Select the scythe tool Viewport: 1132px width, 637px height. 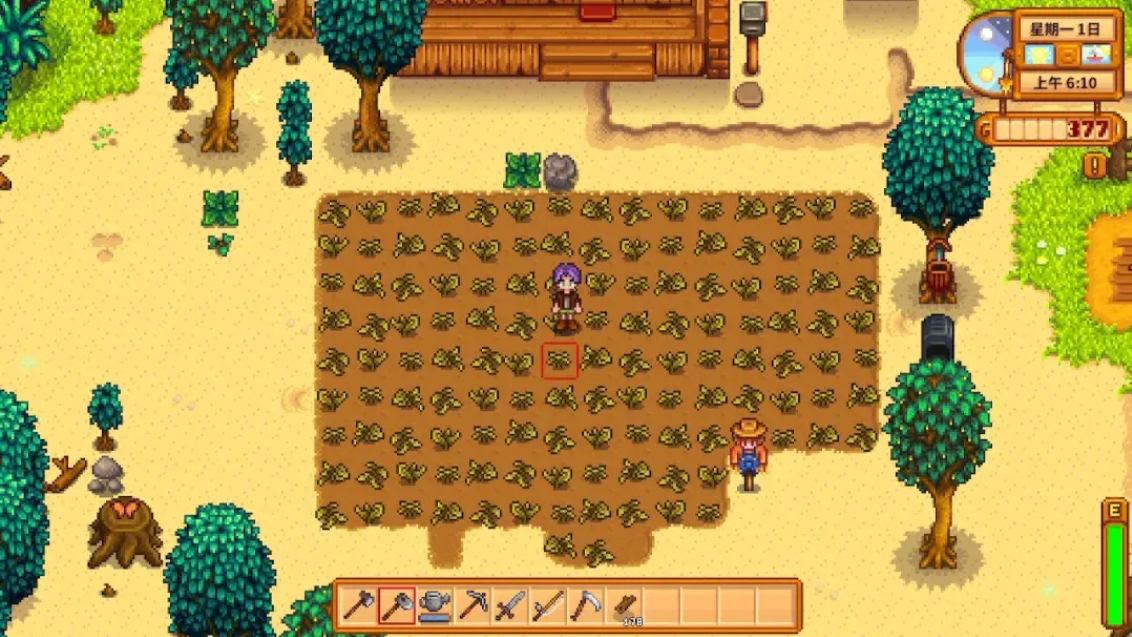pos(586,605)
